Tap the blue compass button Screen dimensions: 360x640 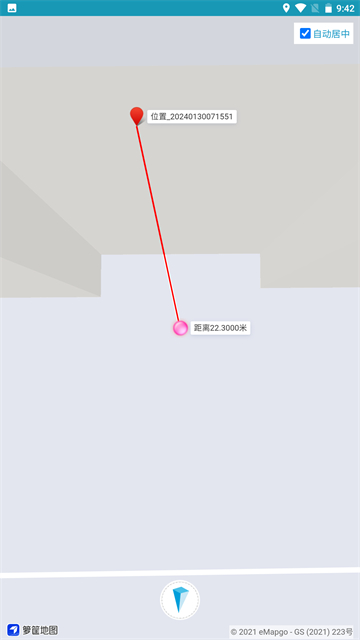click(180, 600)
